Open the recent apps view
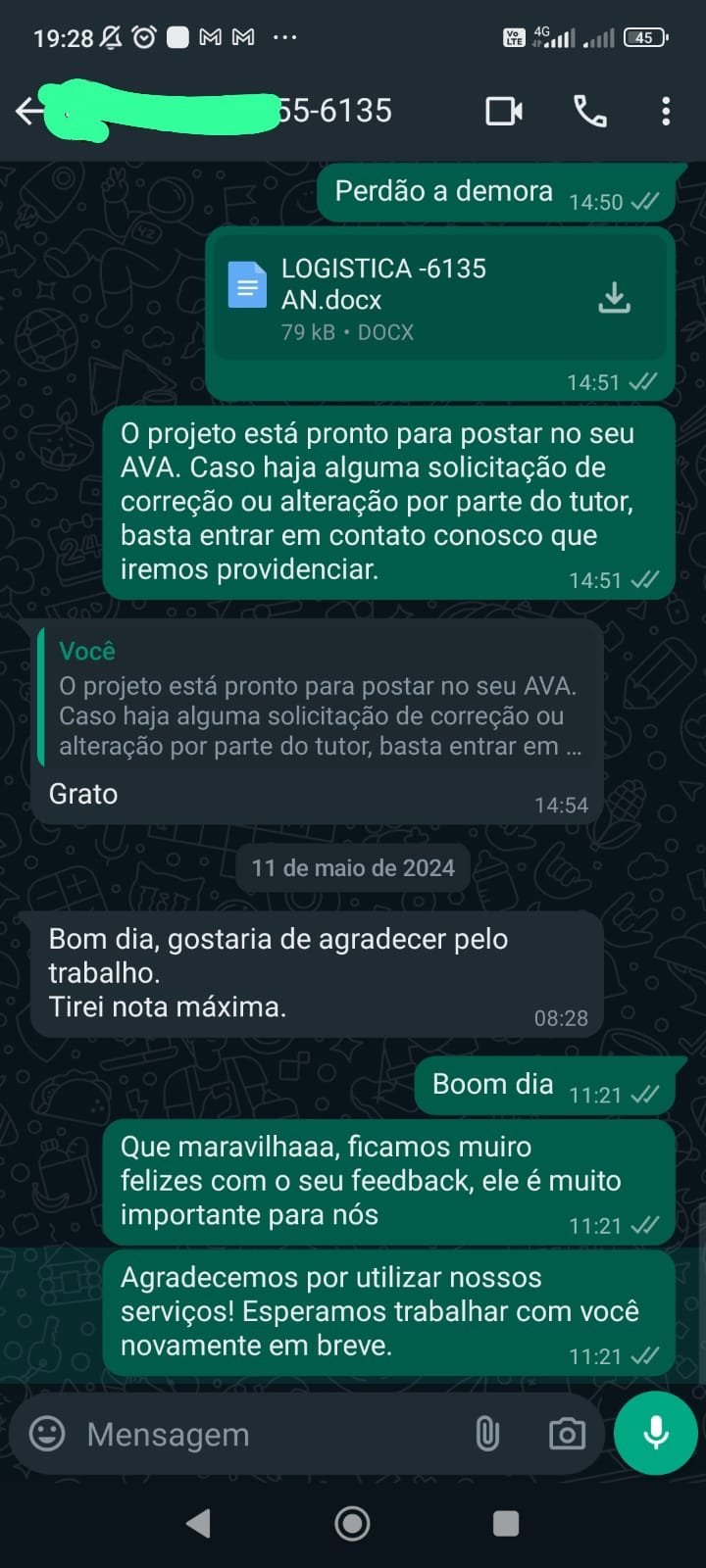706x1568 pixels. click(506, 1523)
